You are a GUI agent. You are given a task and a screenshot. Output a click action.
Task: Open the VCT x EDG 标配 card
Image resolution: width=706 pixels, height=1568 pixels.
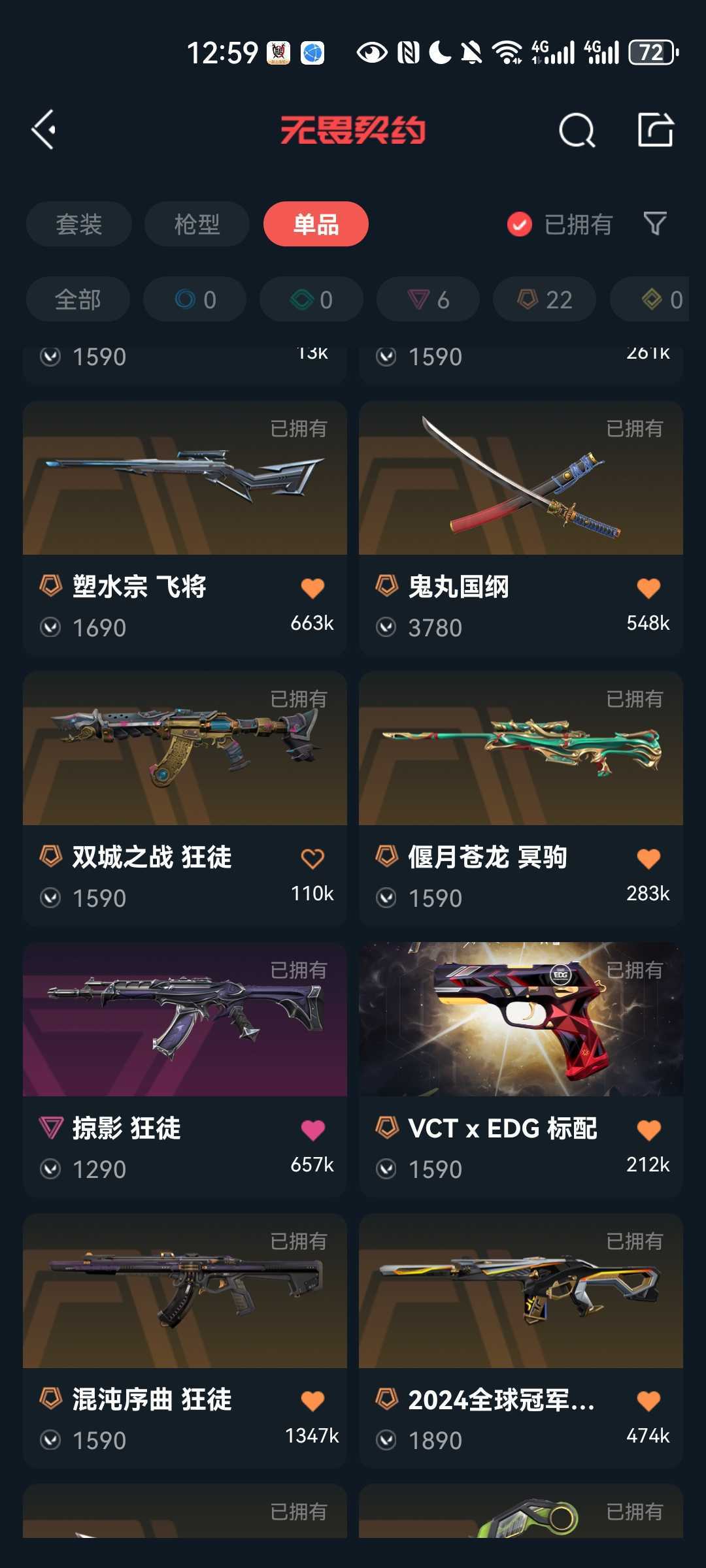(x=521, y=1070)
